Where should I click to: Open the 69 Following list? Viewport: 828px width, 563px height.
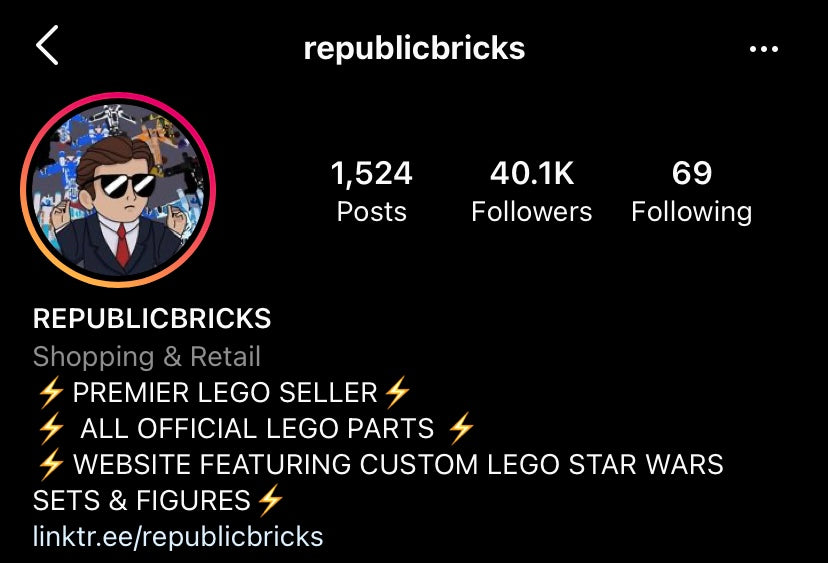pyautogui.click(x=691, y=192)
